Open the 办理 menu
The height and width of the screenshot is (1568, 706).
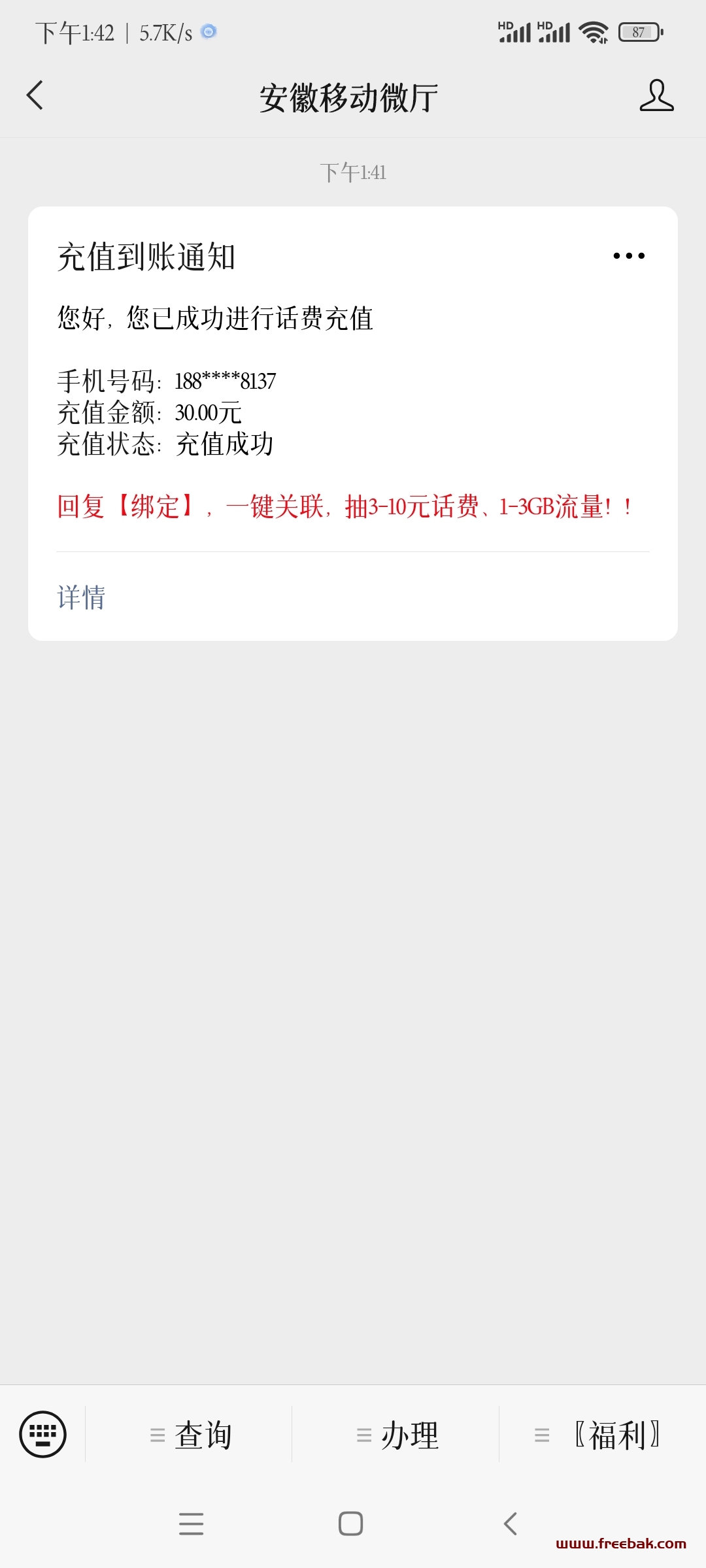pos(397,1435)
